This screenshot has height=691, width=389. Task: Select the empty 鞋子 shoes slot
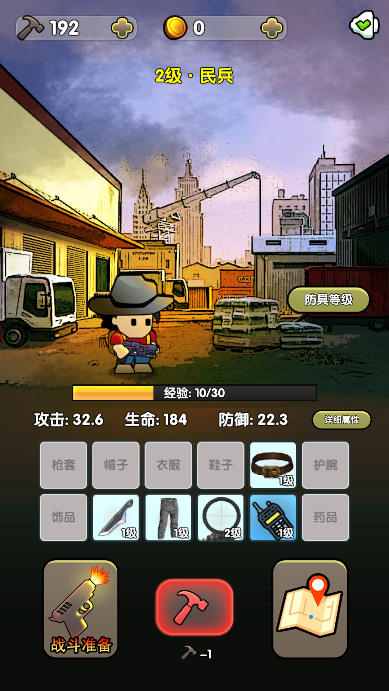point(221,465)
